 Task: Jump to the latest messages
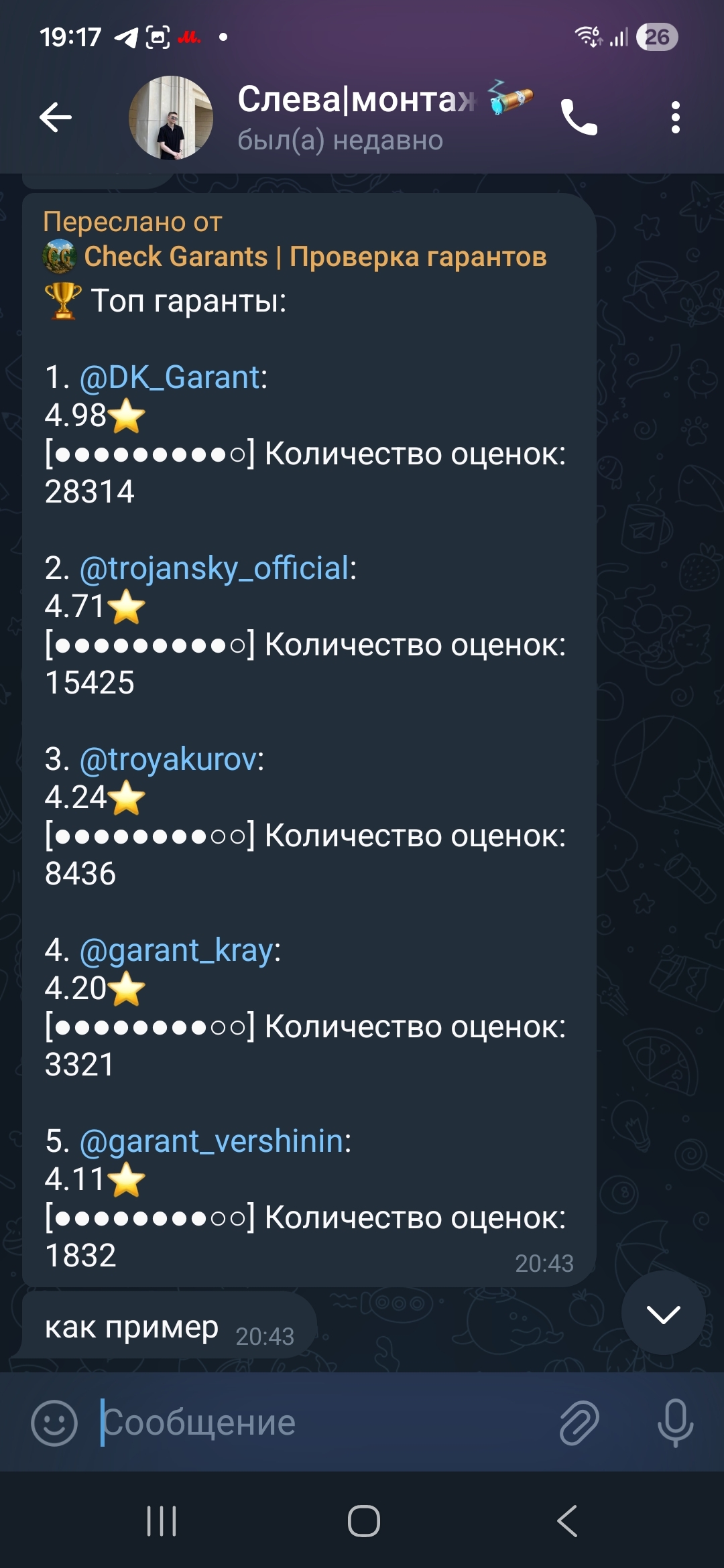[x=663, y=1314]
